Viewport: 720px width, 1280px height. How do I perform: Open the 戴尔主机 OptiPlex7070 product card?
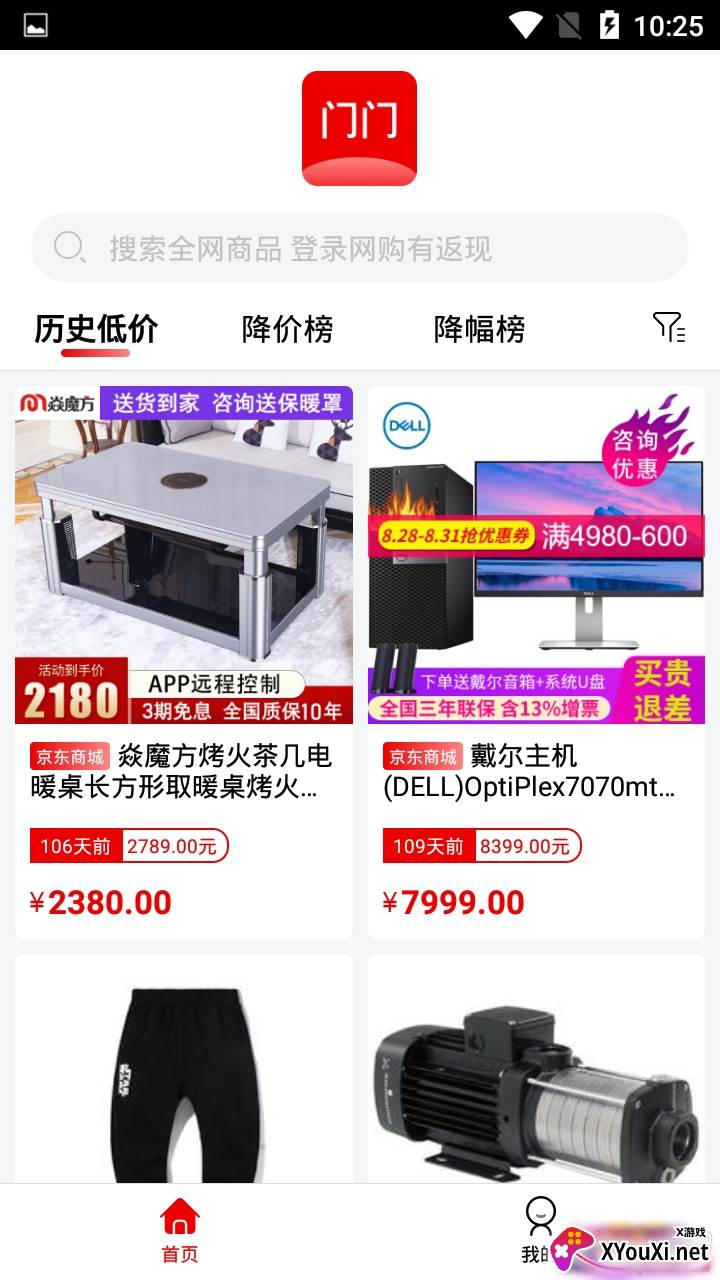coord(536,660)
